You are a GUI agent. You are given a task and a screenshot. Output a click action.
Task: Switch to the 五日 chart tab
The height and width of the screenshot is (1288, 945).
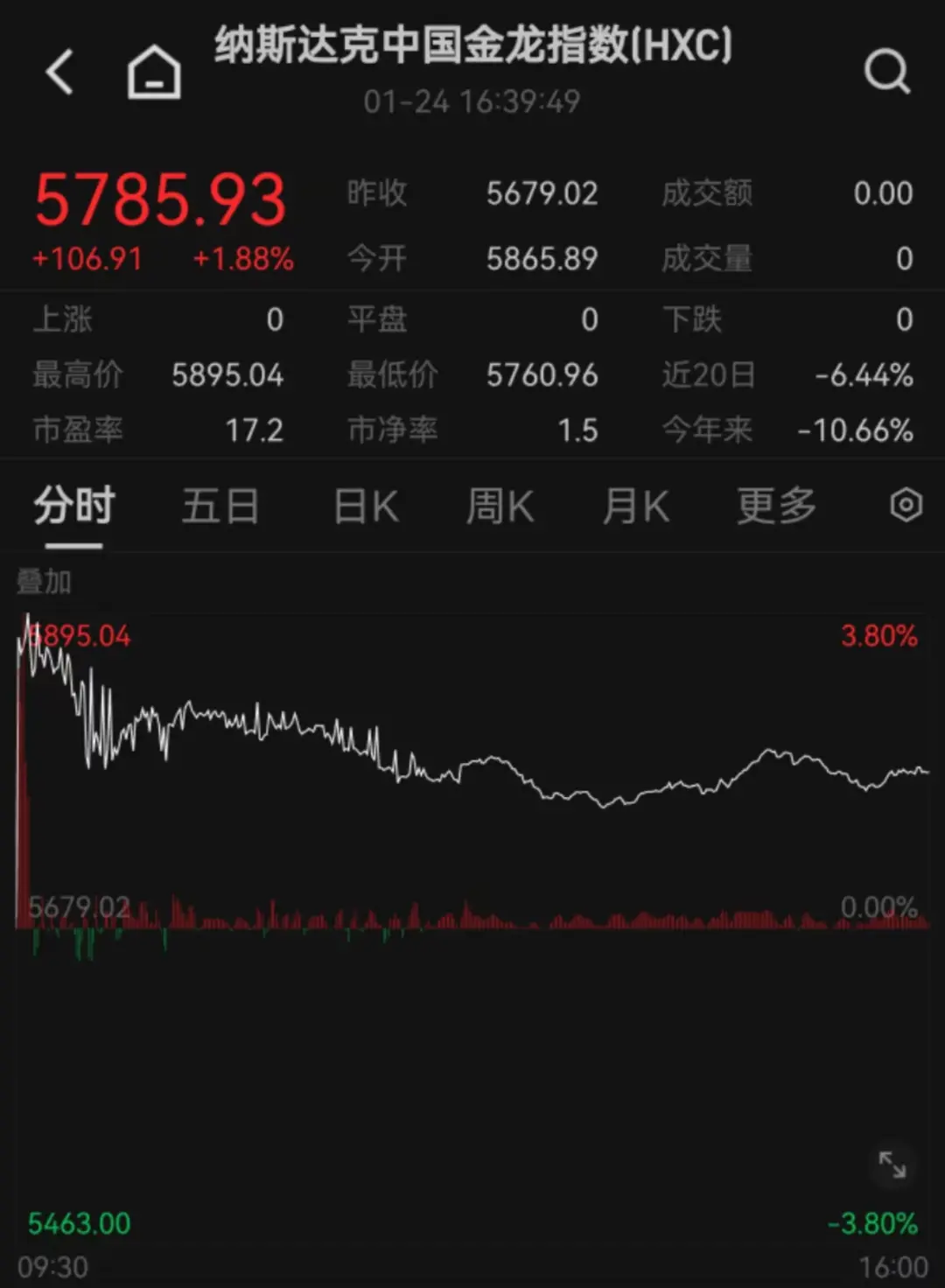tap(220, 507)
